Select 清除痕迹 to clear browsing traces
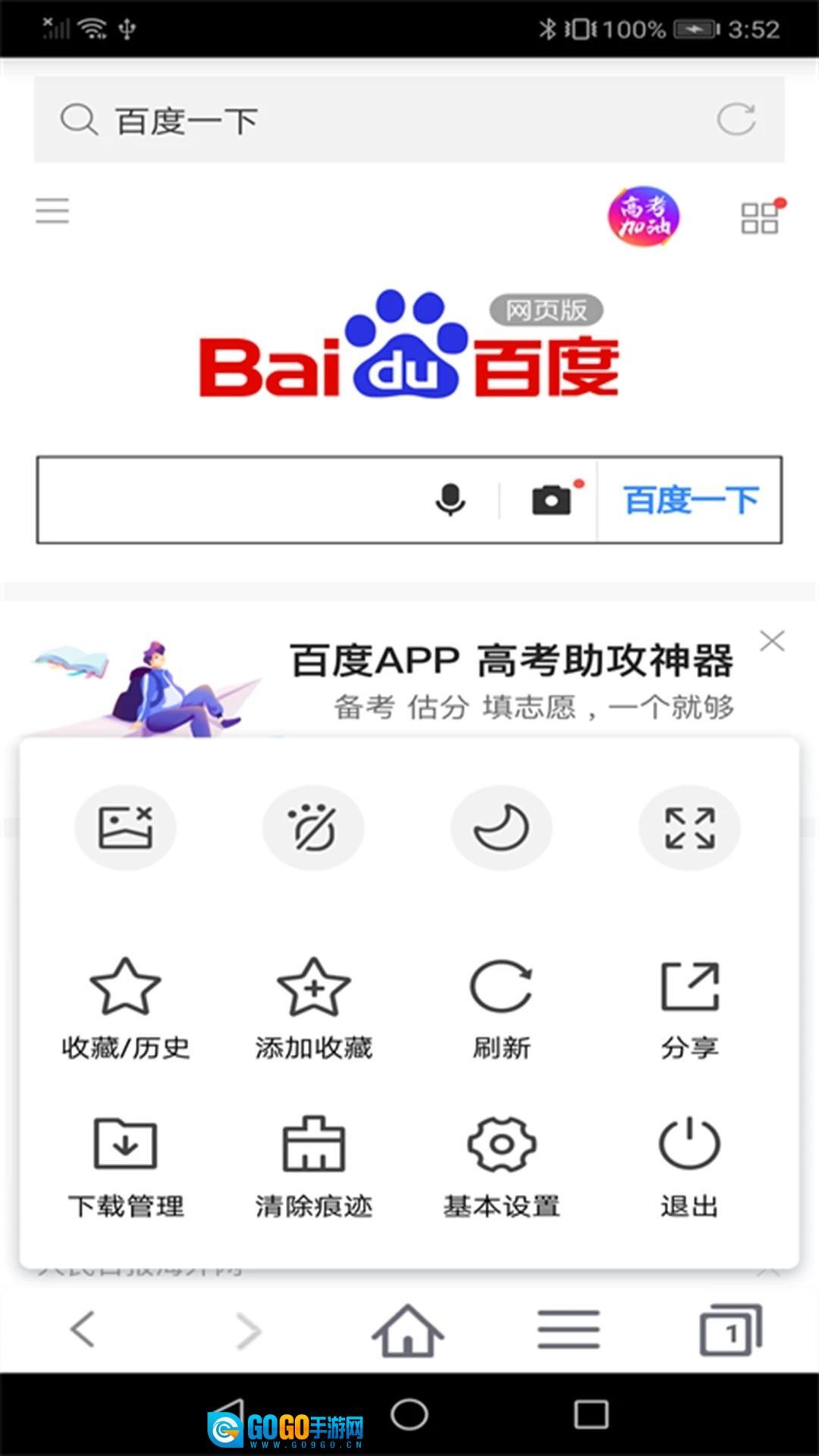 [x=313, y=1166]
